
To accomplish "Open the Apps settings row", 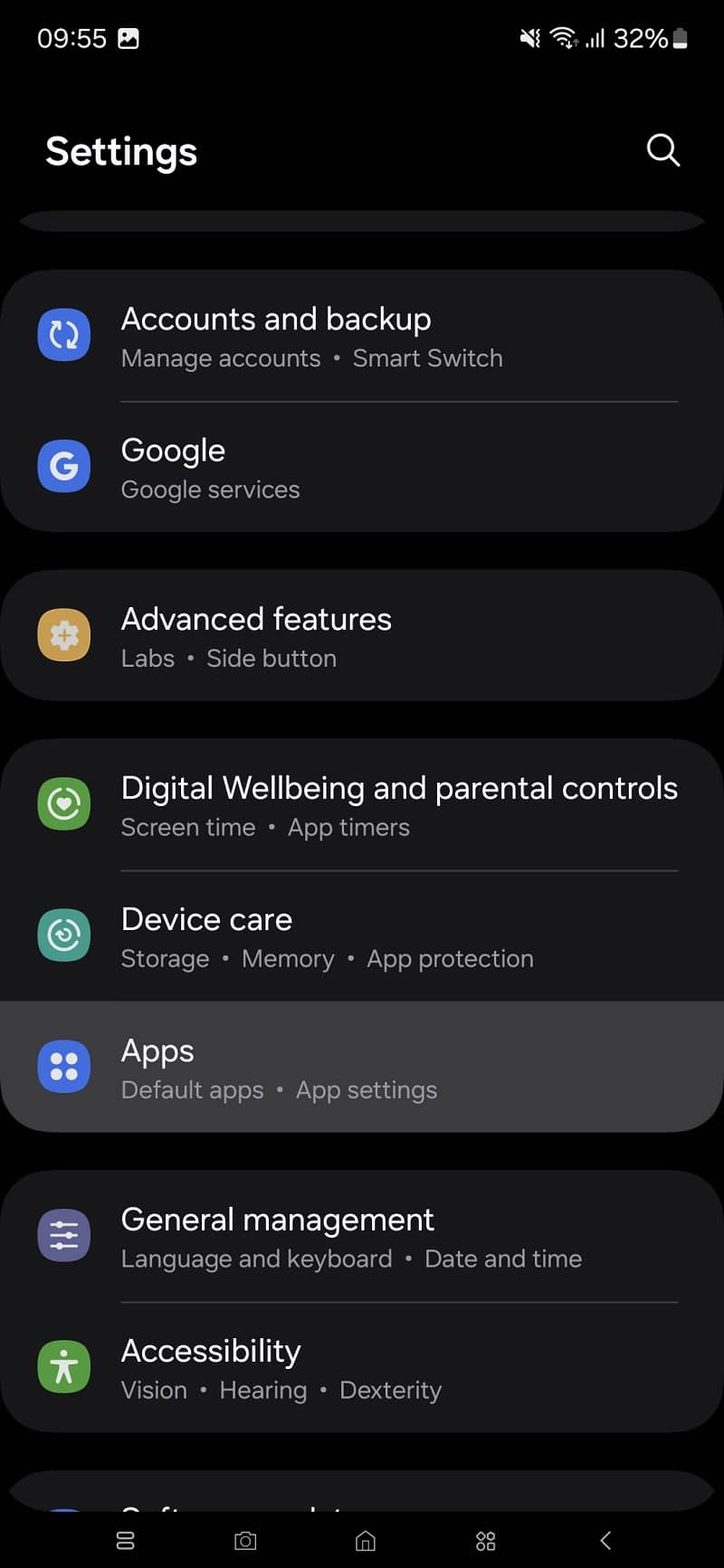I will tap(362, 1067).
